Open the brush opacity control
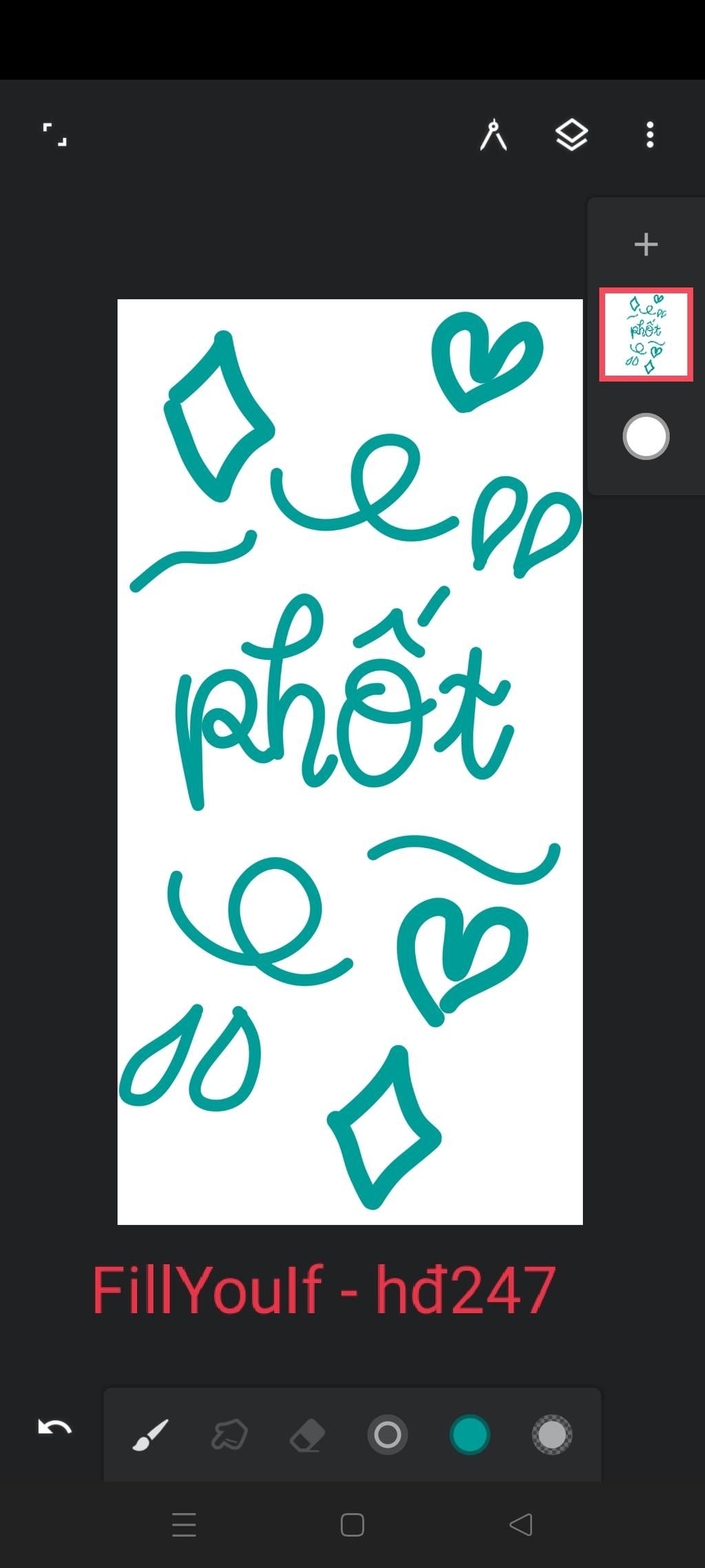This screenshot has height=1568, width=705. [x=552, y=1436]
